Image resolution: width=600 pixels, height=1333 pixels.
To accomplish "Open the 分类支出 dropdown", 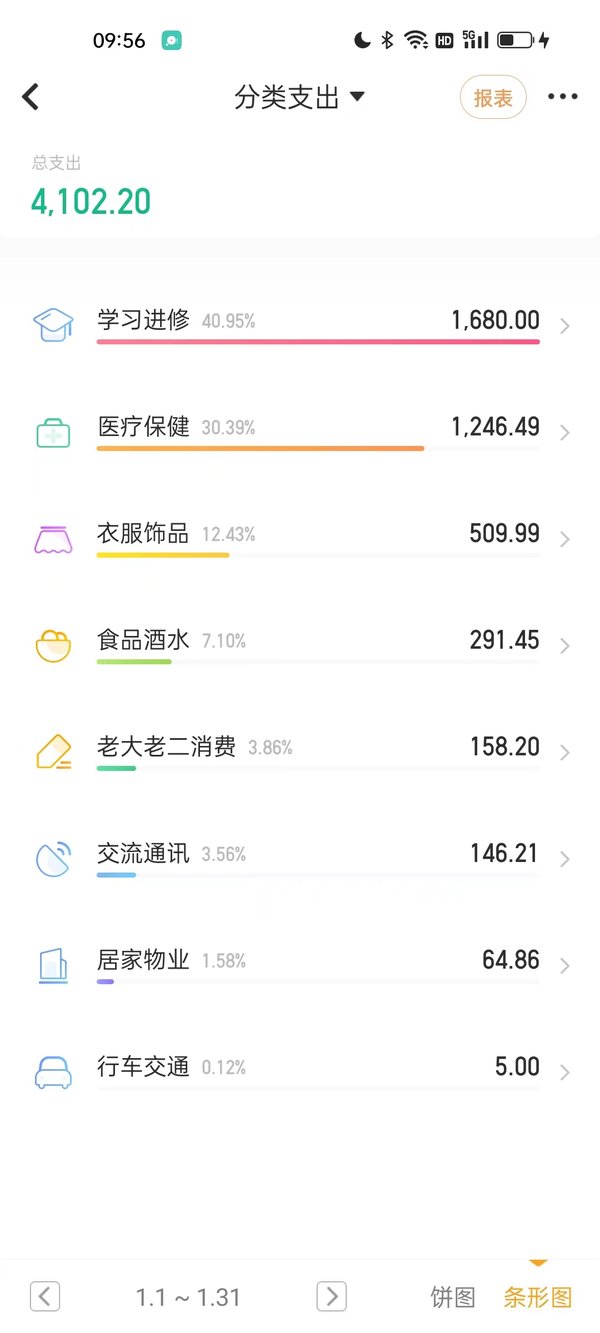I will pyautogui.click(x=300, y=97).
